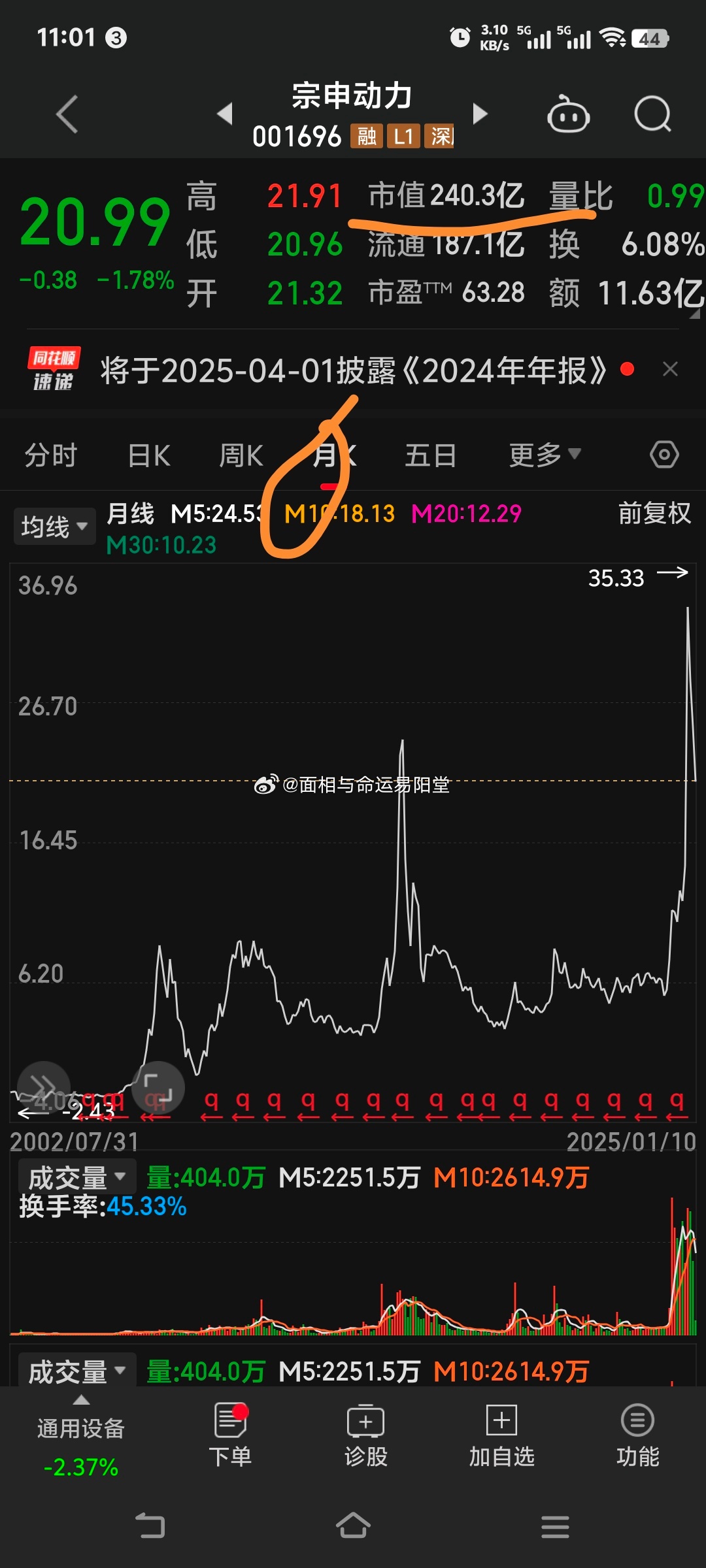Open chart settings hexagon icon

(x=664, y=455)
